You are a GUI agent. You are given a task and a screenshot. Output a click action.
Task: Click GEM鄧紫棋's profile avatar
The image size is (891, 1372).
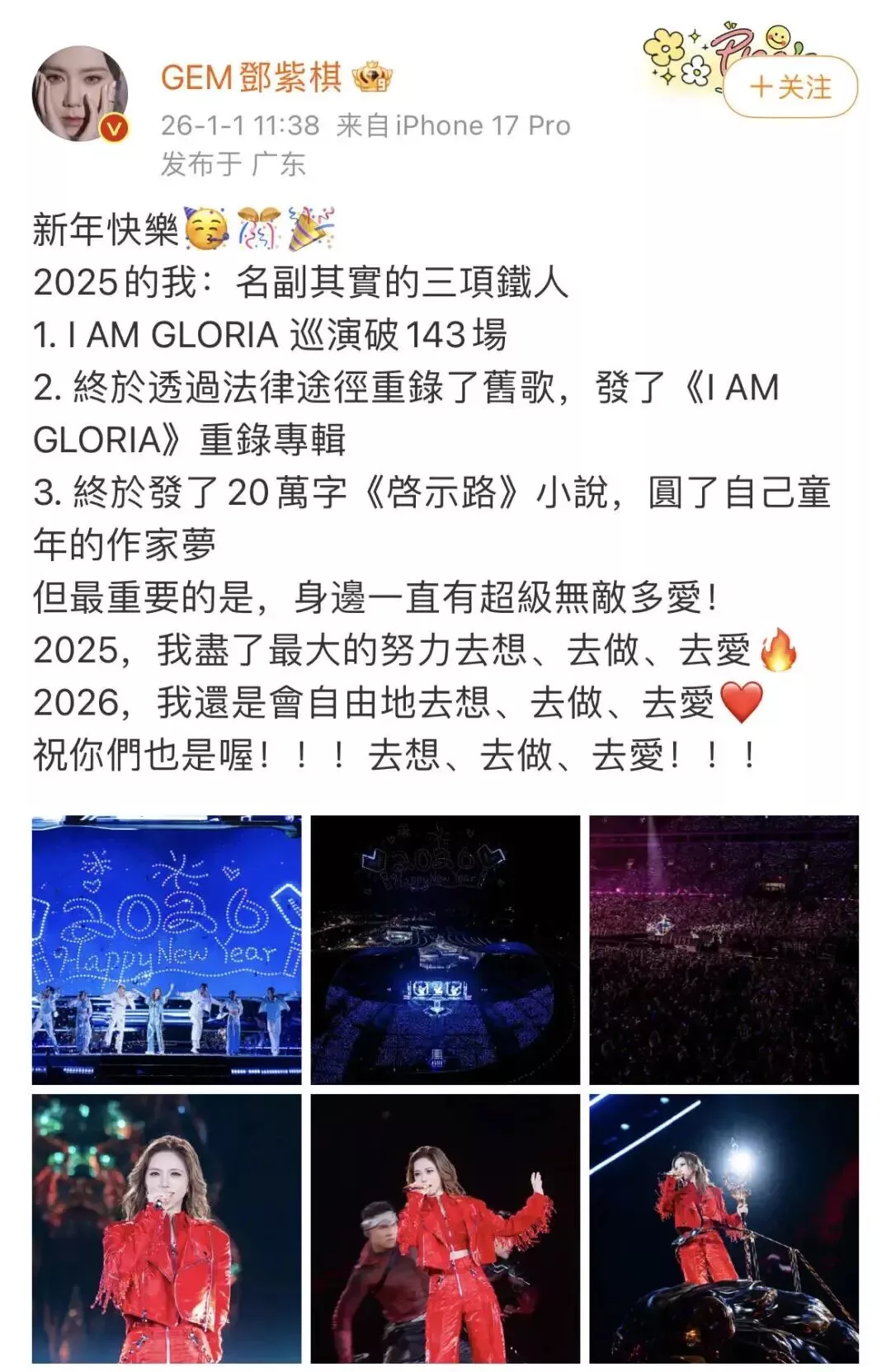click(x=80, y=91)
